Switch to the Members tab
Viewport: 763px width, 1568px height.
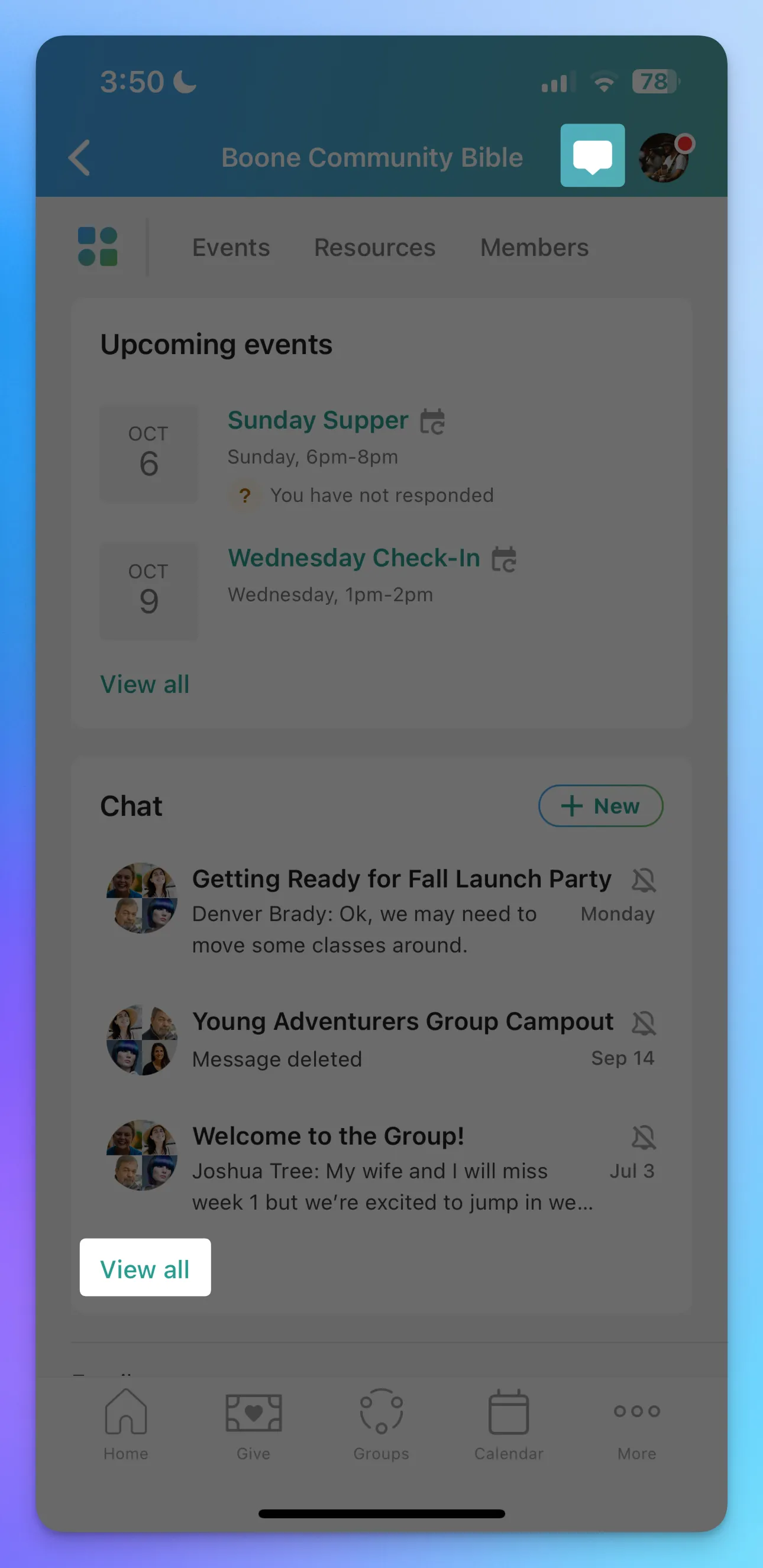tap(534, 247)
